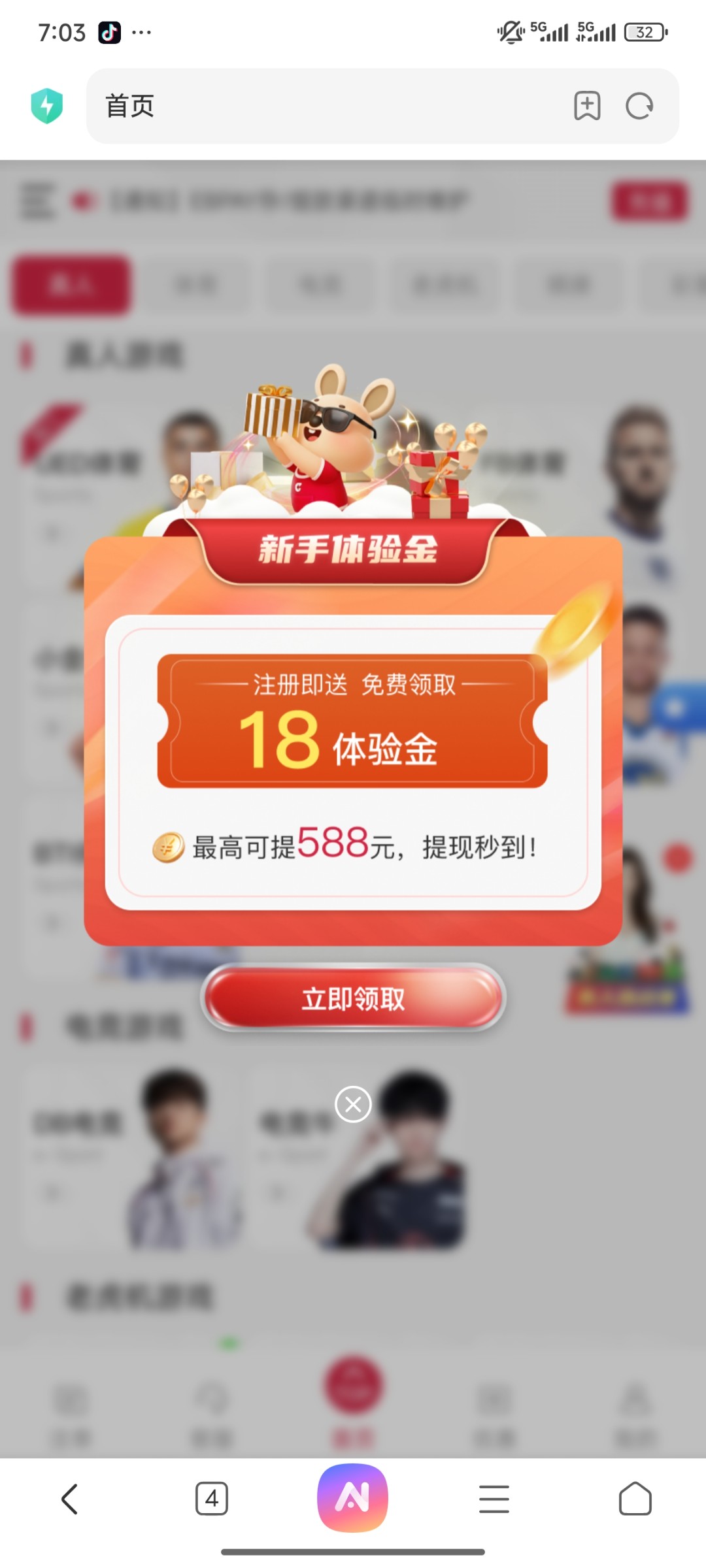Go back to the previous page
Screen dimensions: 706x1568
click(70, 1498)
